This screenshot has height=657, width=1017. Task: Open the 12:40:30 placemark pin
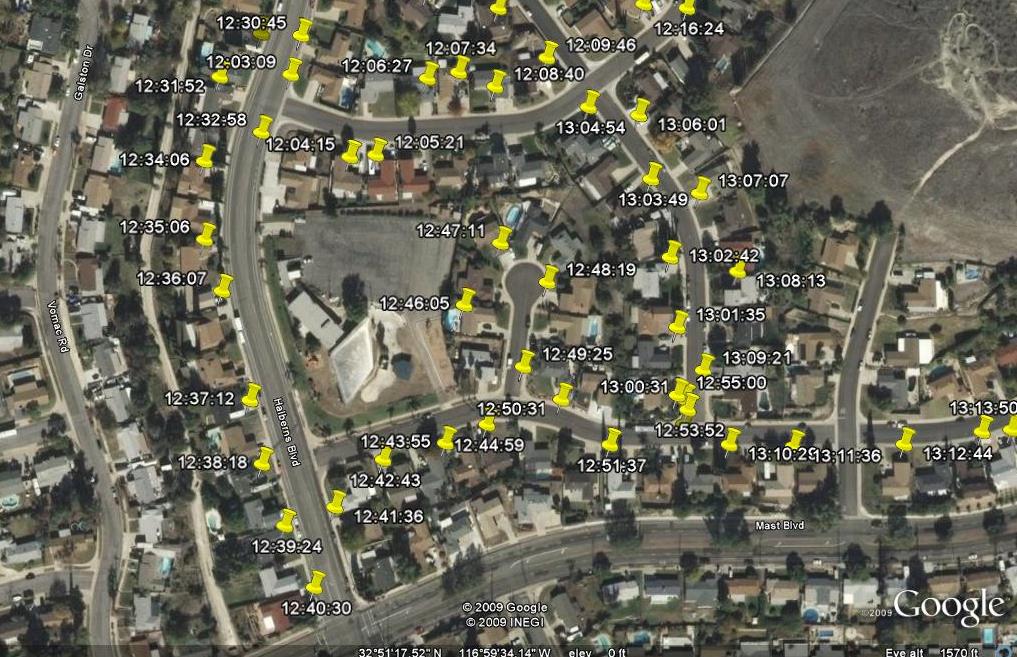coord(316,581)
